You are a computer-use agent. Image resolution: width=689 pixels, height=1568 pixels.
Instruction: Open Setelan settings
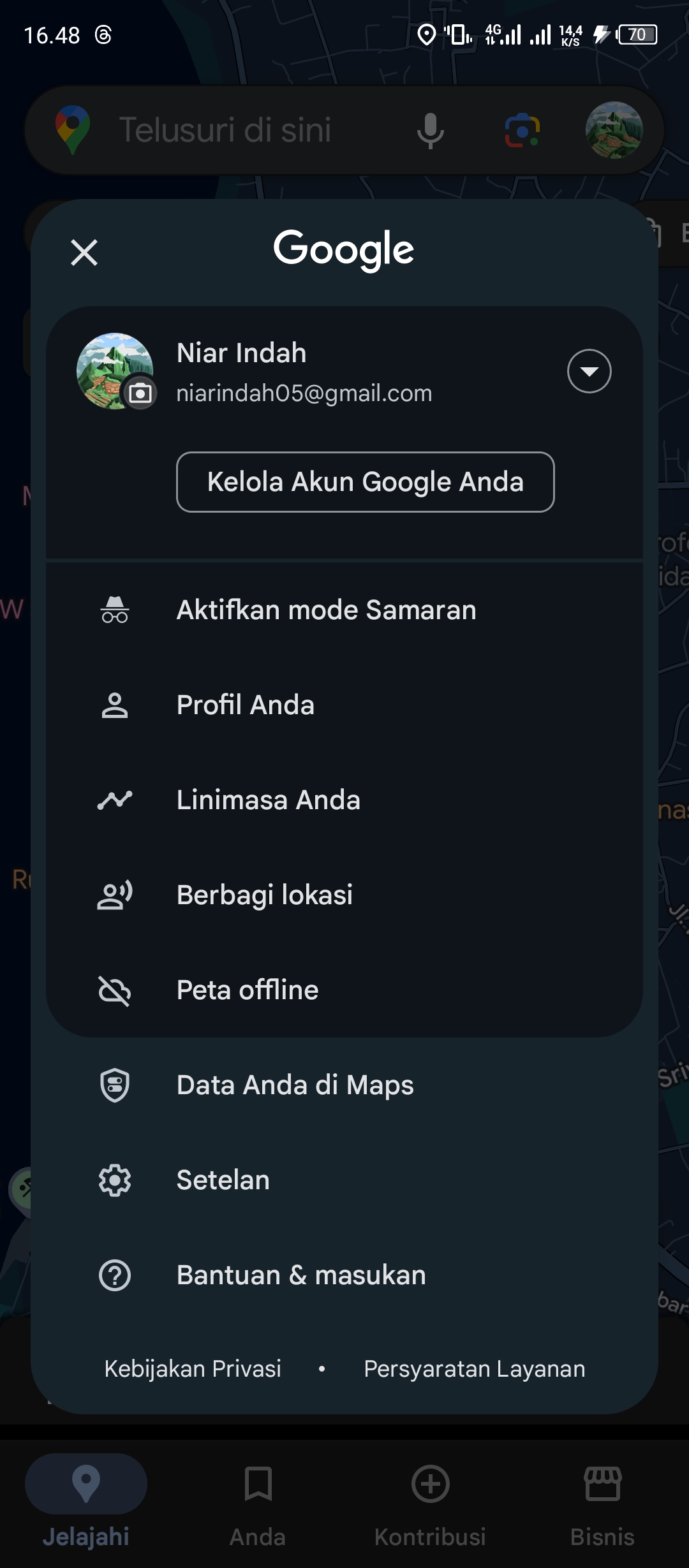coord(344,1180)
